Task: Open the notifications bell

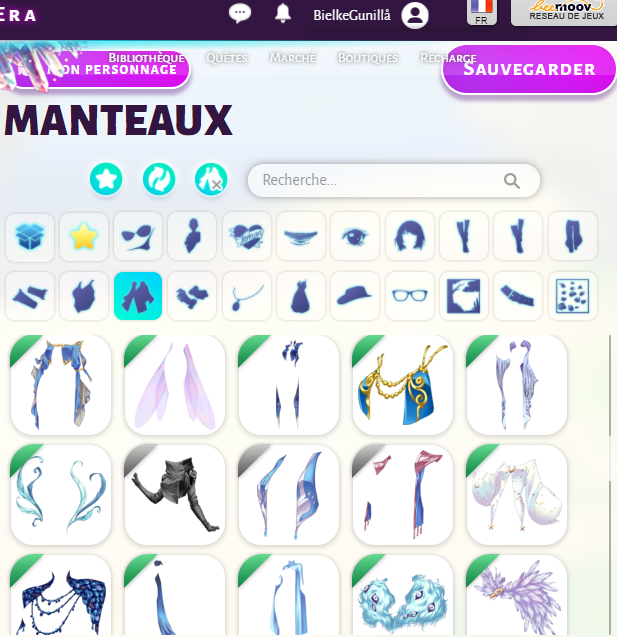Action: coord(283,14)
